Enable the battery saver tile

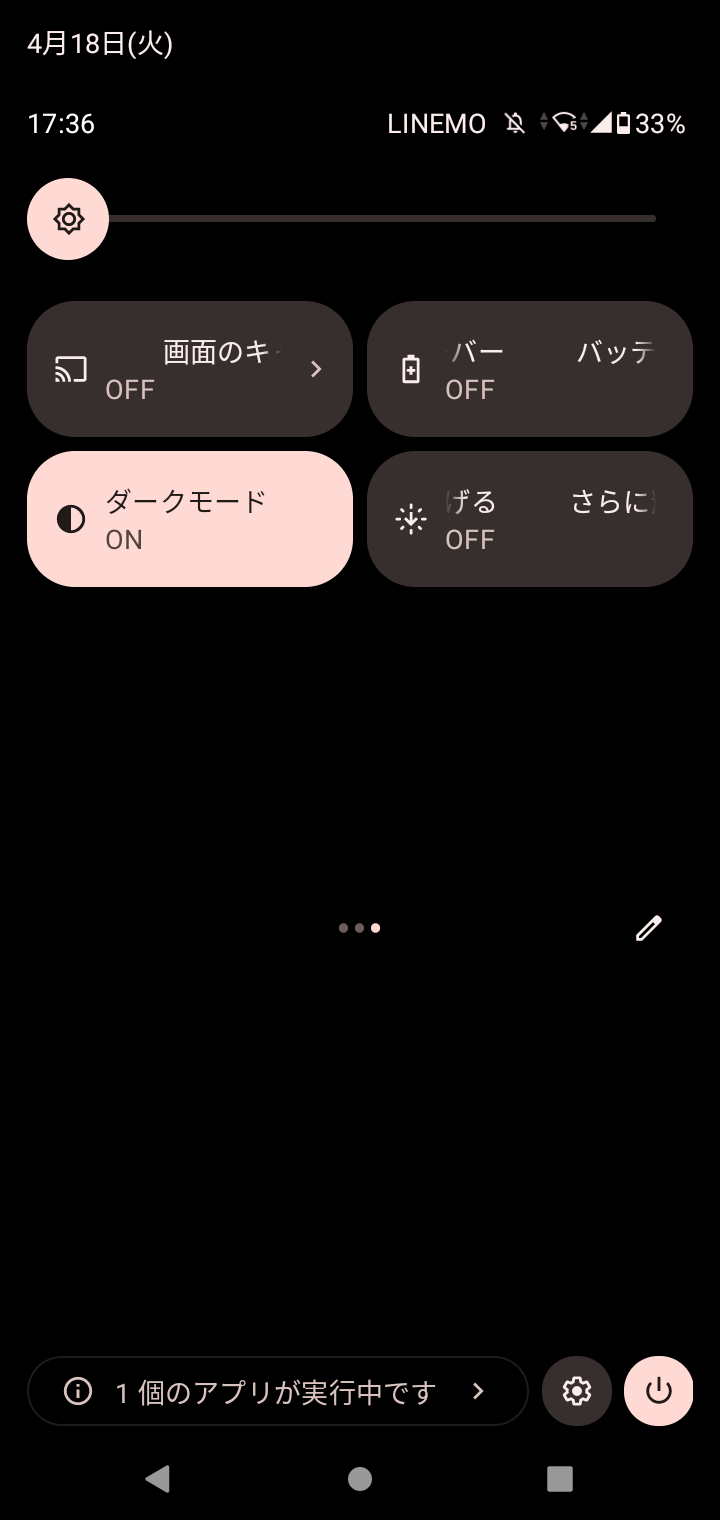pyautogui.click(x=529, y=368)
